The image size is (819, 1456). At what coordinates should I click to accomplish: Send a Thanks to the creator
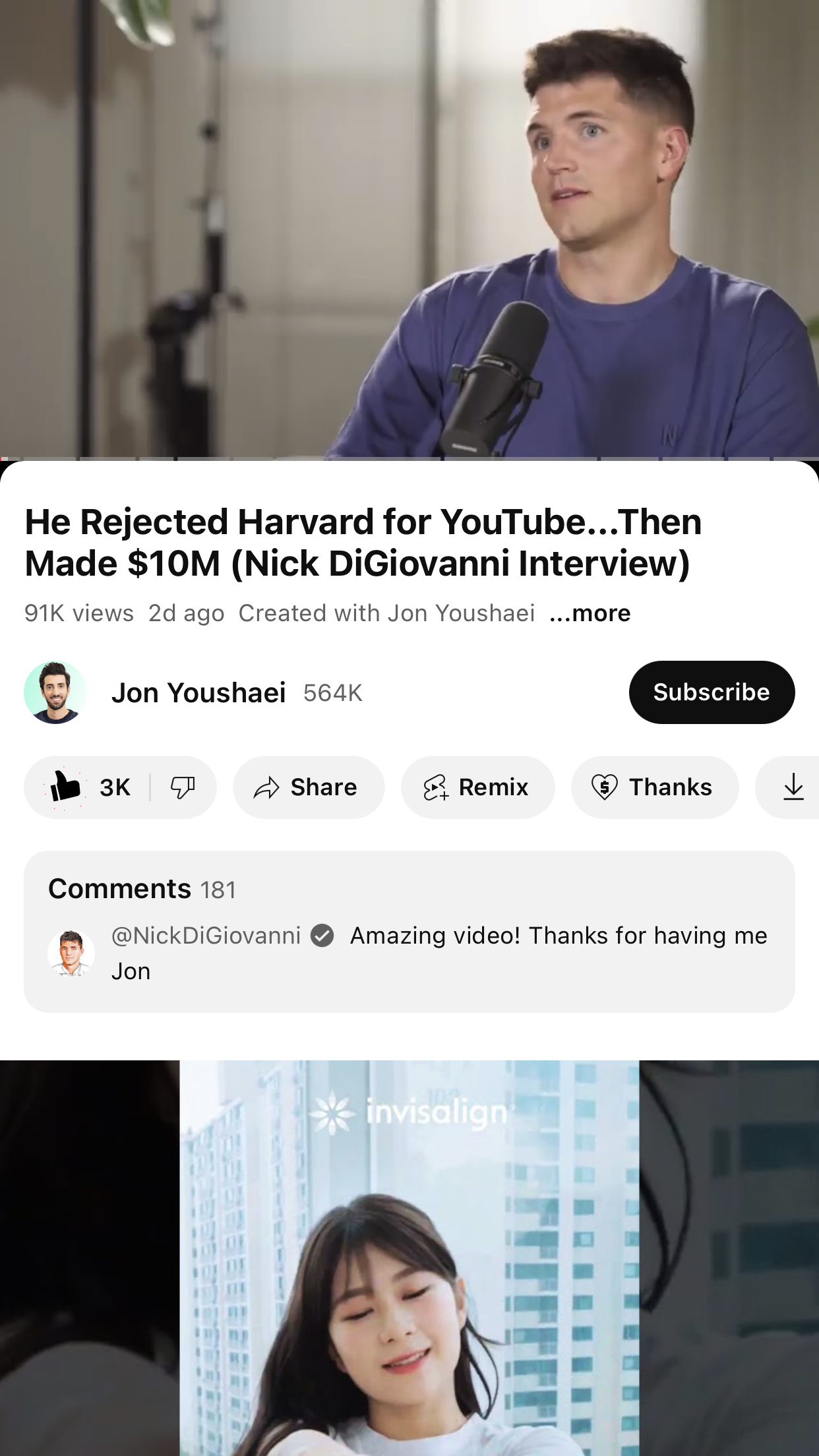click(x=655, y=787)
